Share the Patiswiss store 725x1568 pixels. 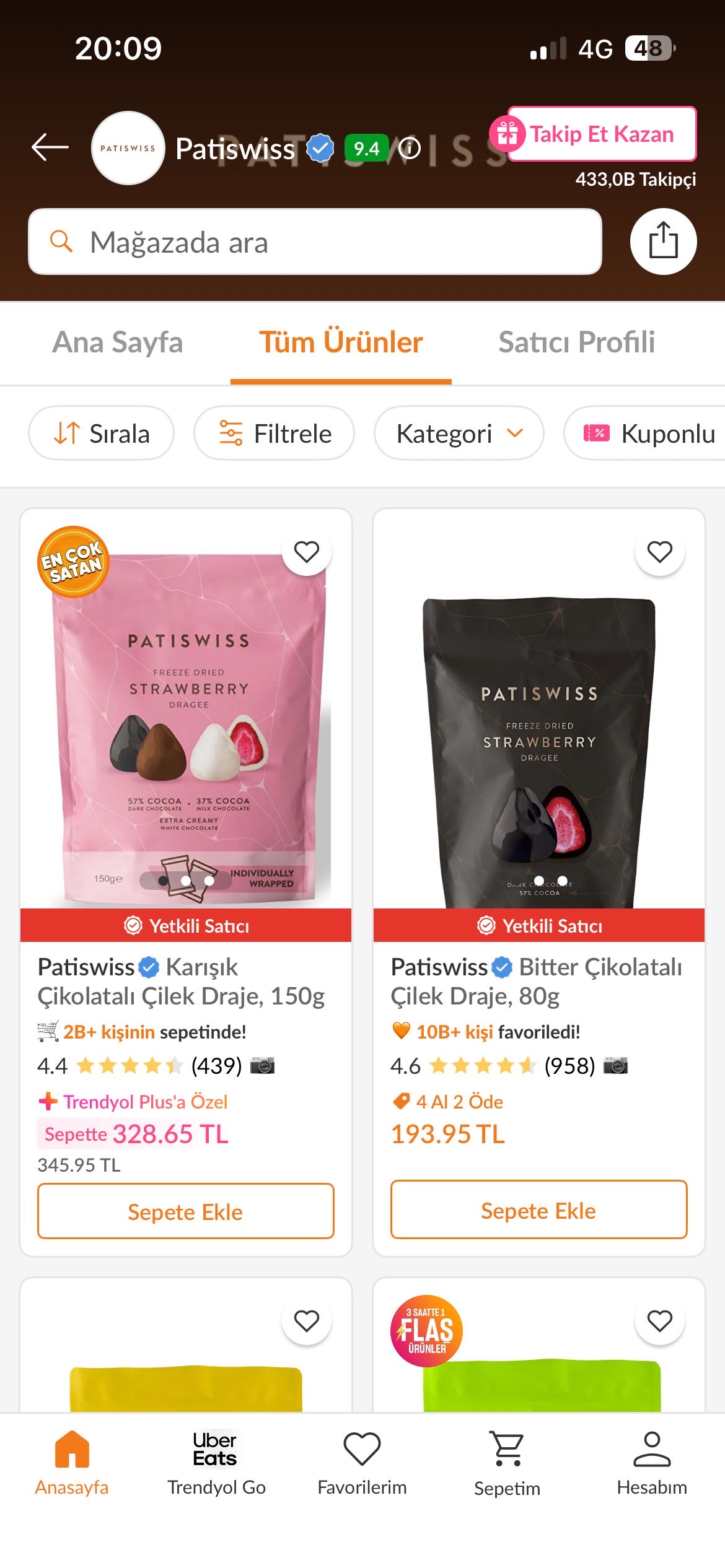click(x=663, y=241)
